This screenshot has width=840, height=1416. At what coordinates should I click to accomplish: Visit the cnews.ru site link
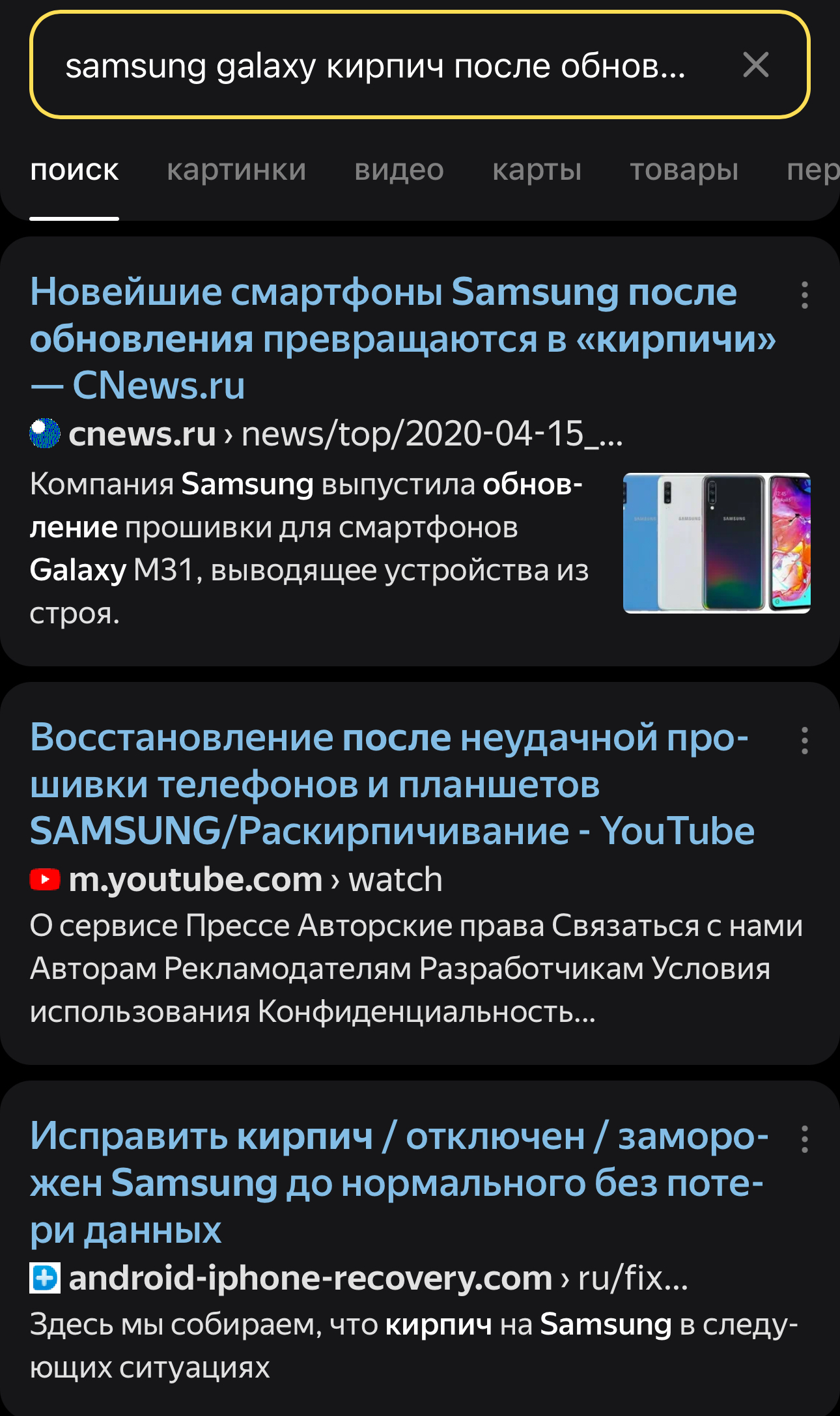pyautogui.click(x=142, y=434)
